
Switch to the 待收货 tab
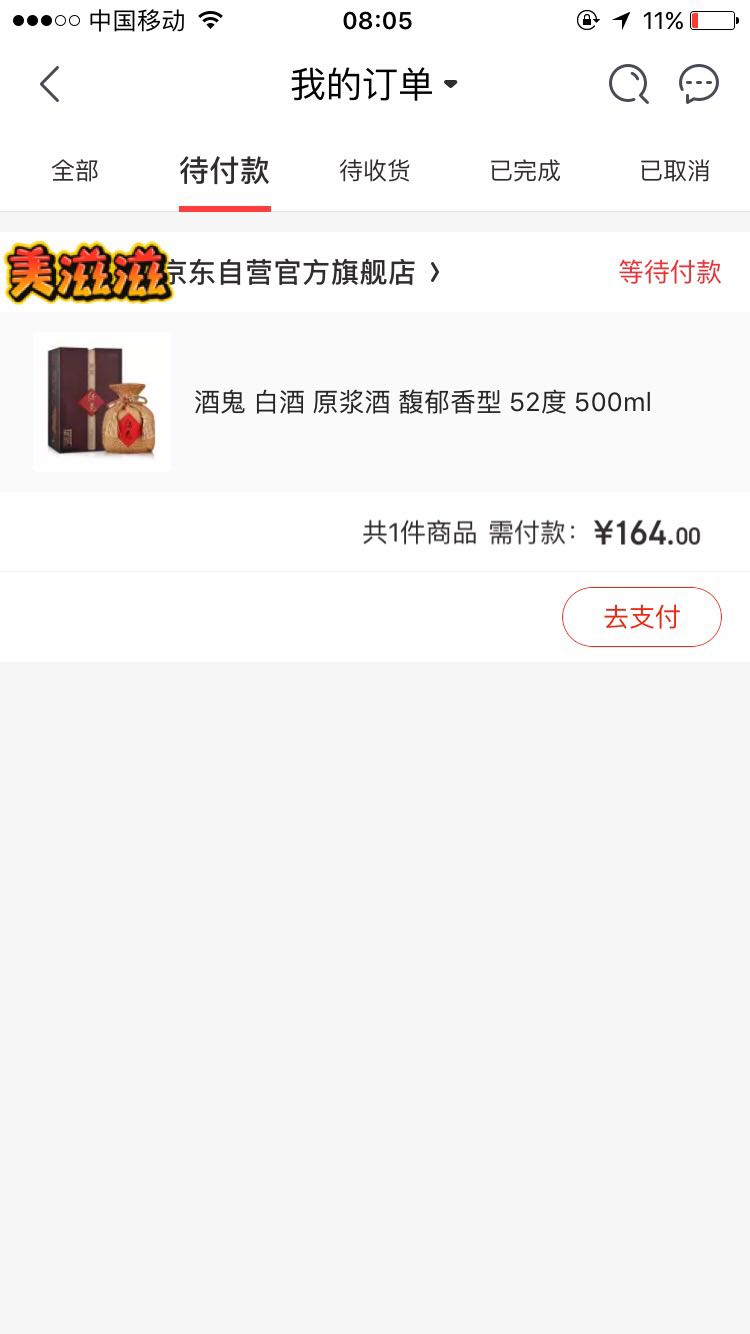coord(375,171)
